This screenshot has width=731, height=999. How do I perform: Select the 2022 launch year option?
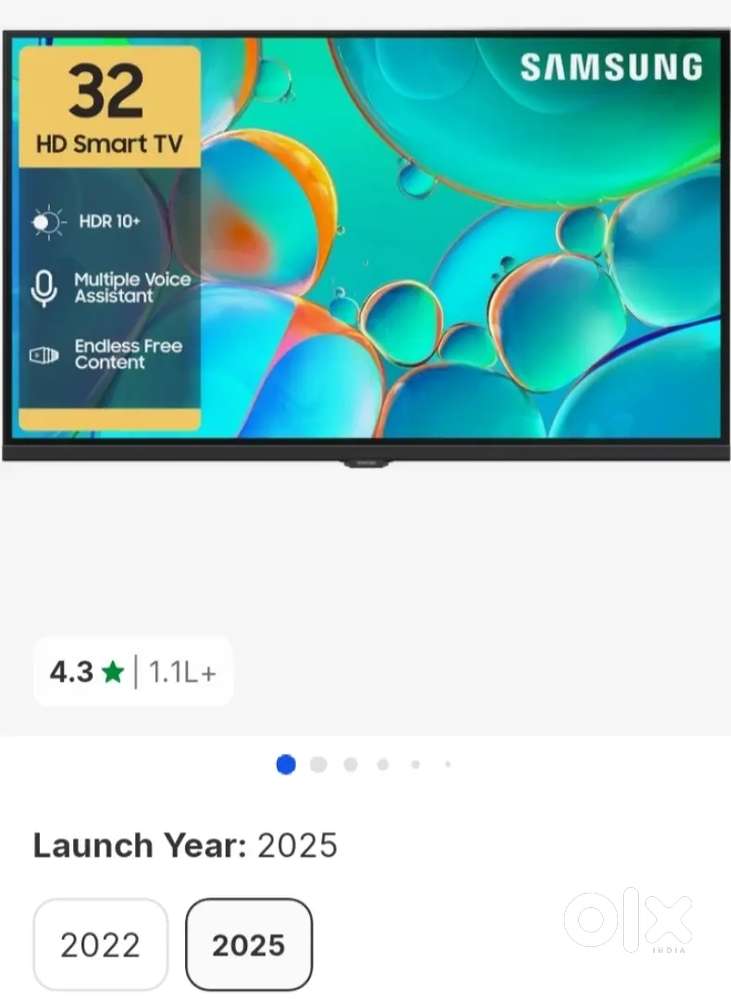(x=101, y=944)
